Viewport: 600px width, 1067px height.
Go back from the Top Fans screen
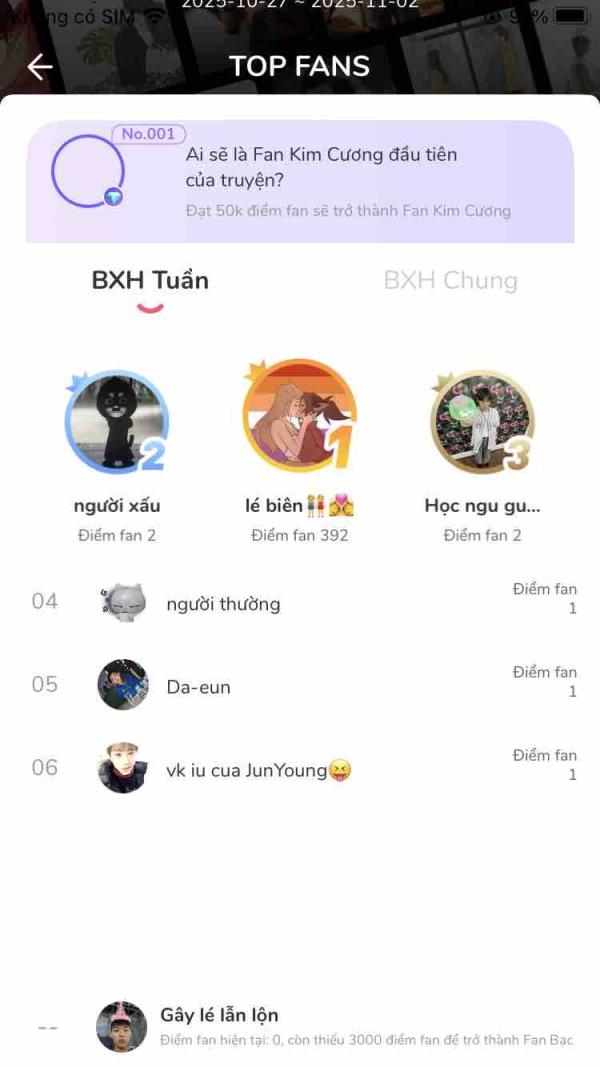click(40, 67)
